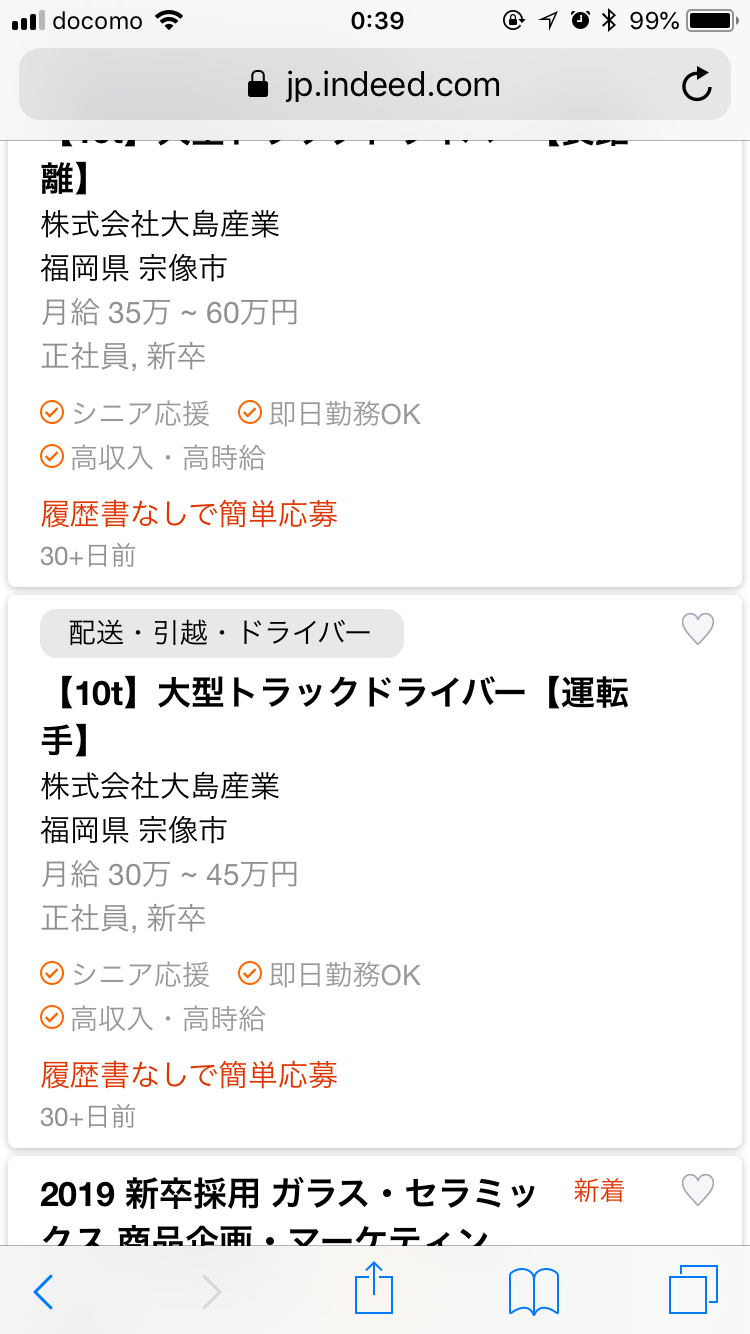Open Safari bookmarks

tap(534, 1292)
